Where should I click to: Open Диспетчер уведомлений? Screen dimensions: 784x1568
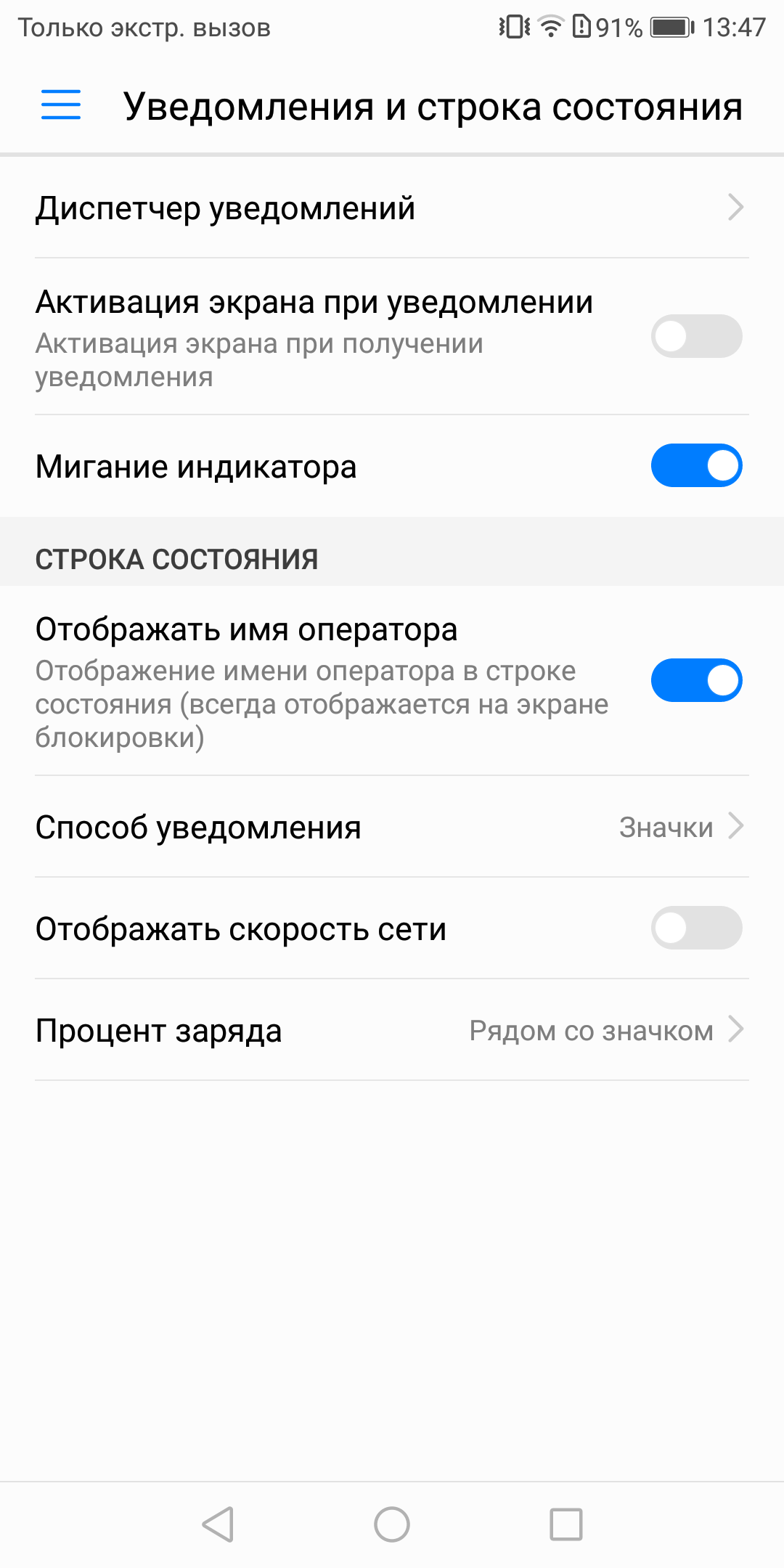click(x=392, y=208)
